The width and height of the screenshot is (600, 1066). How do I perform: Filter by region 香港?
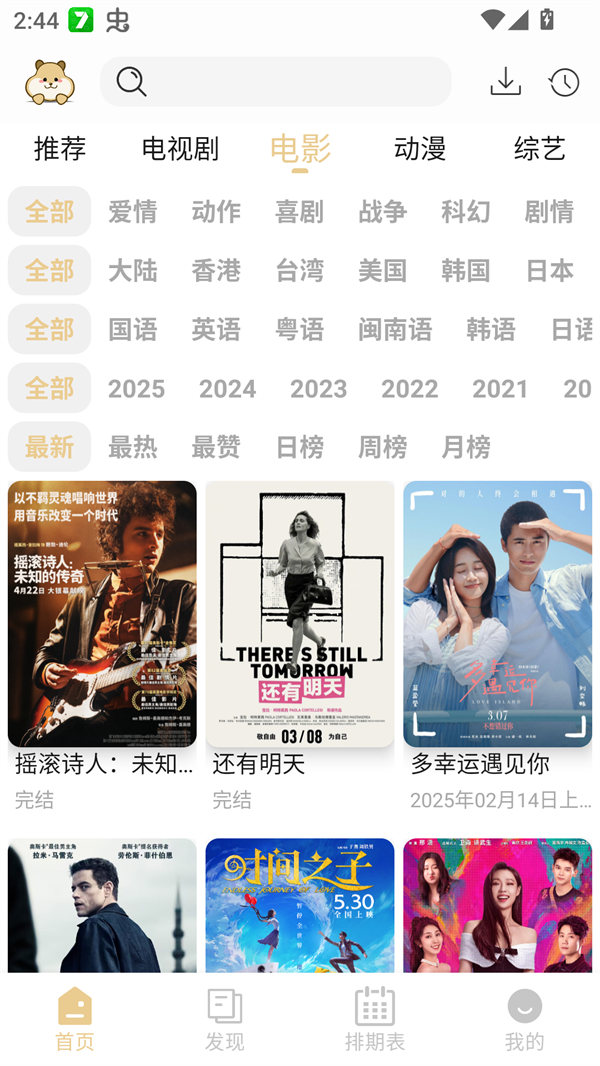(216, 270)
